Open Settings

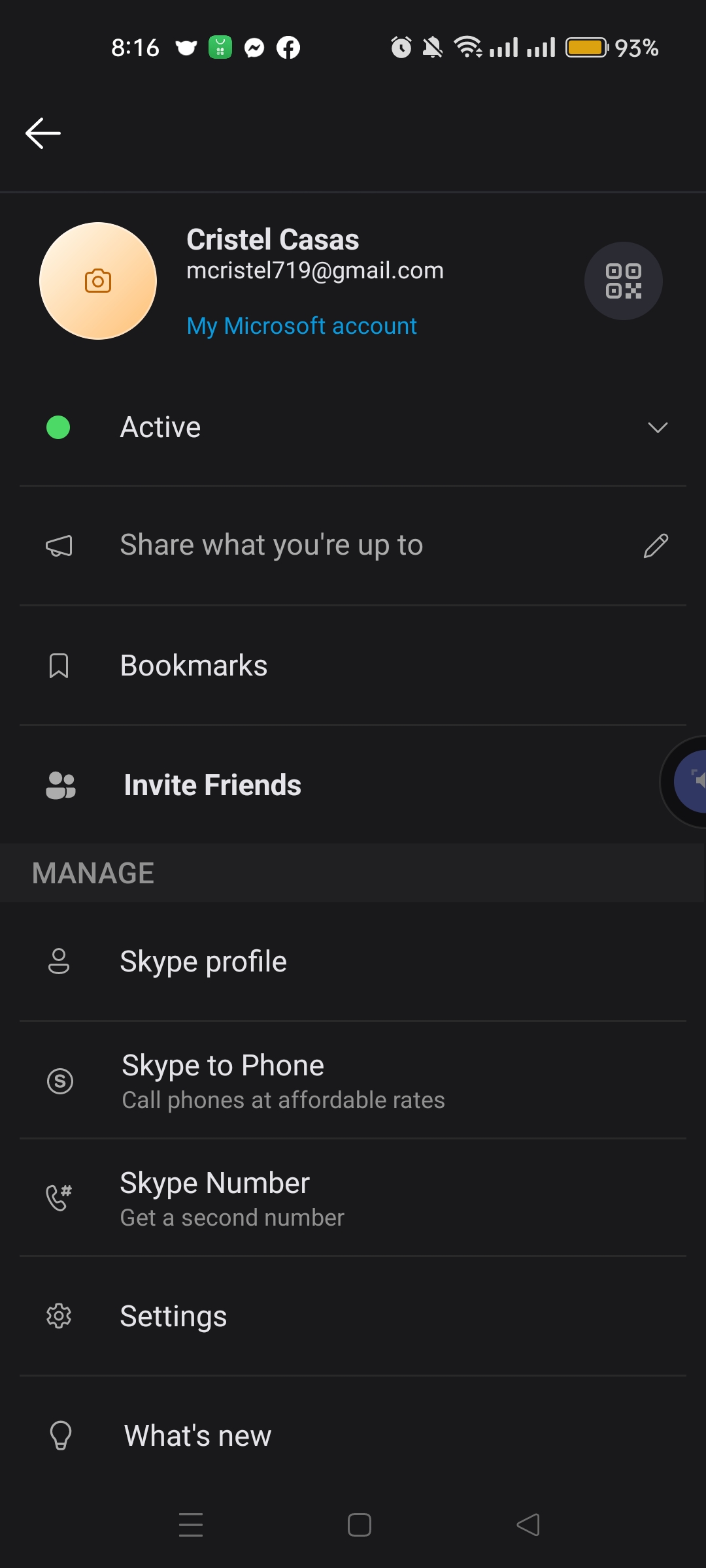point(353,1316)
